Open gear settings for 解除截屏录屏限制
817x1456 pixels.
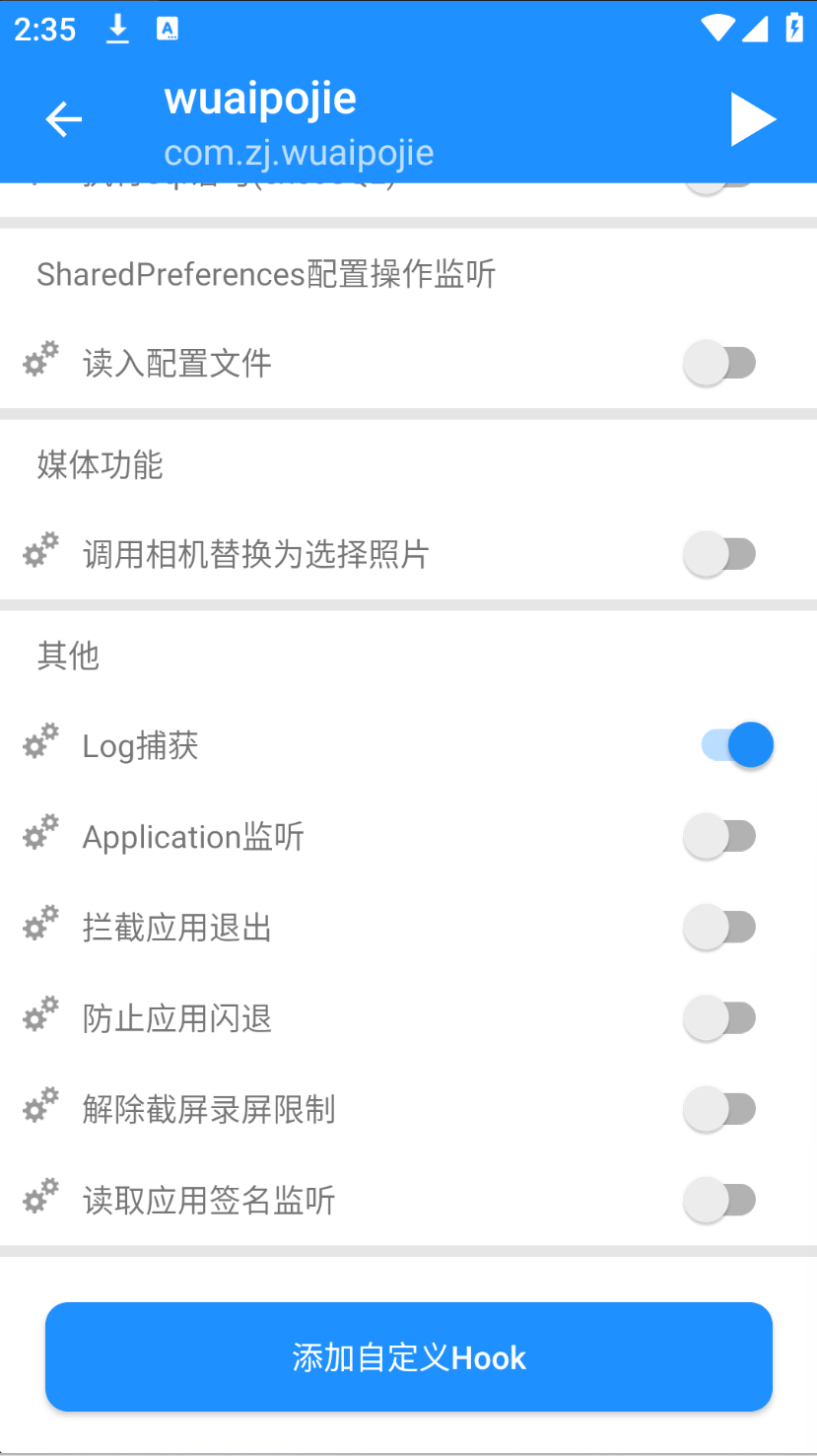click(40, 1107)
